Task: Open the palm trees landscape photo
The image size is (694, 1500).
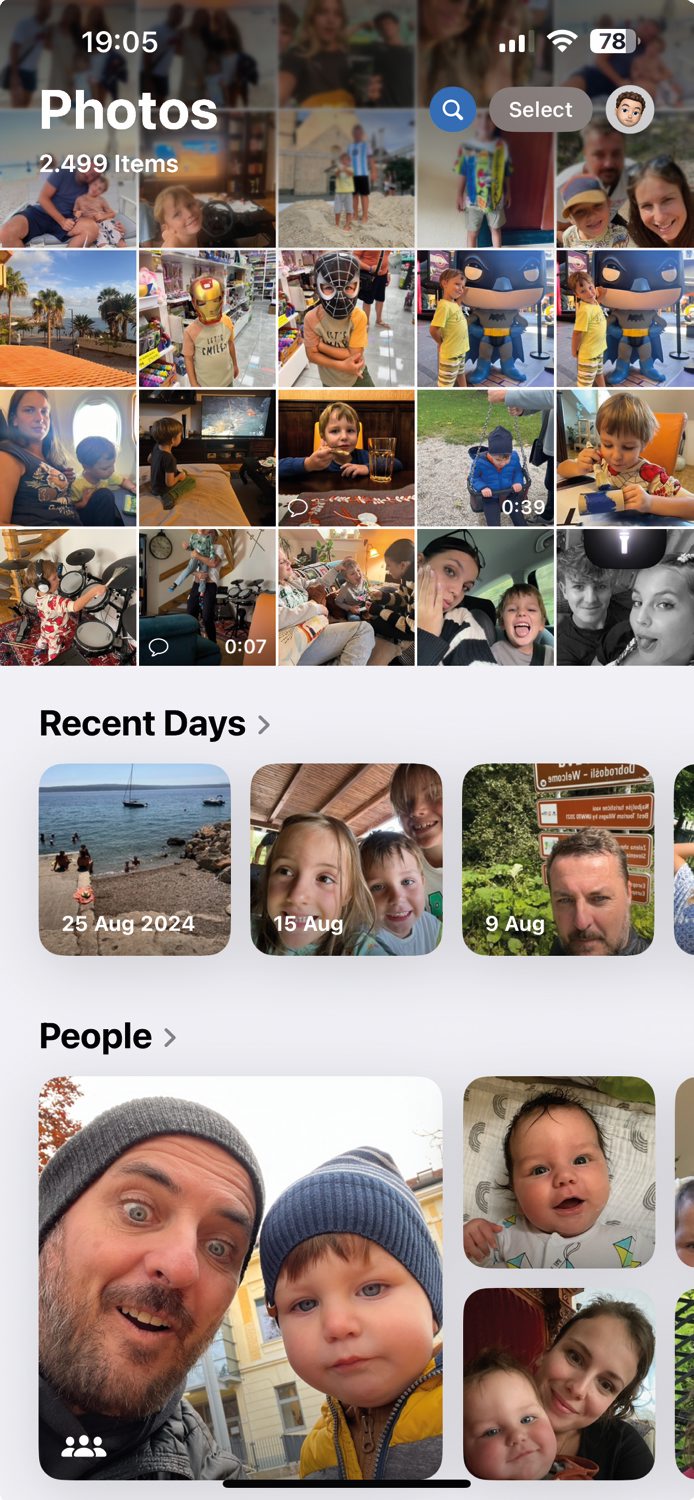Action: pyautogui.click(x=68, y=318)
